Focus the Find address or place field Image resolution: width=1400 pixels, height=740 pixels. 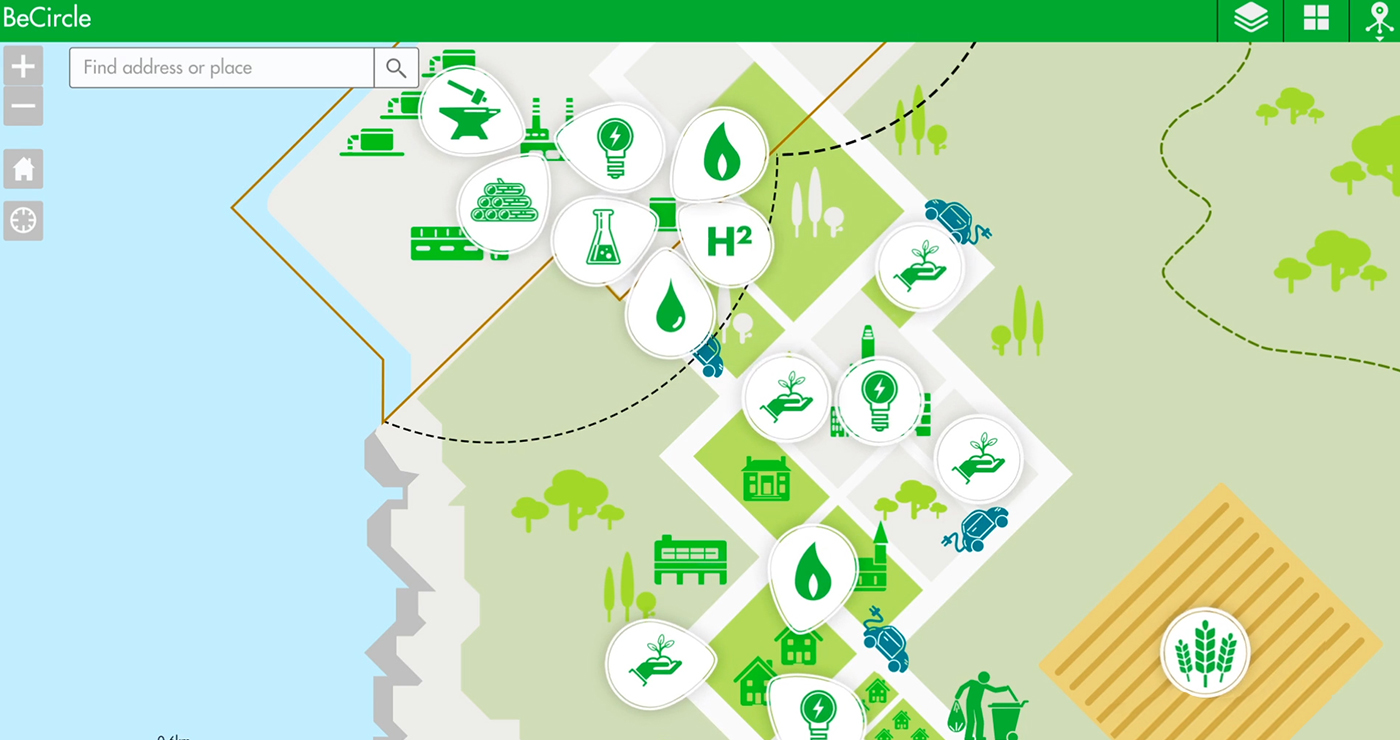tap(222, 68)
